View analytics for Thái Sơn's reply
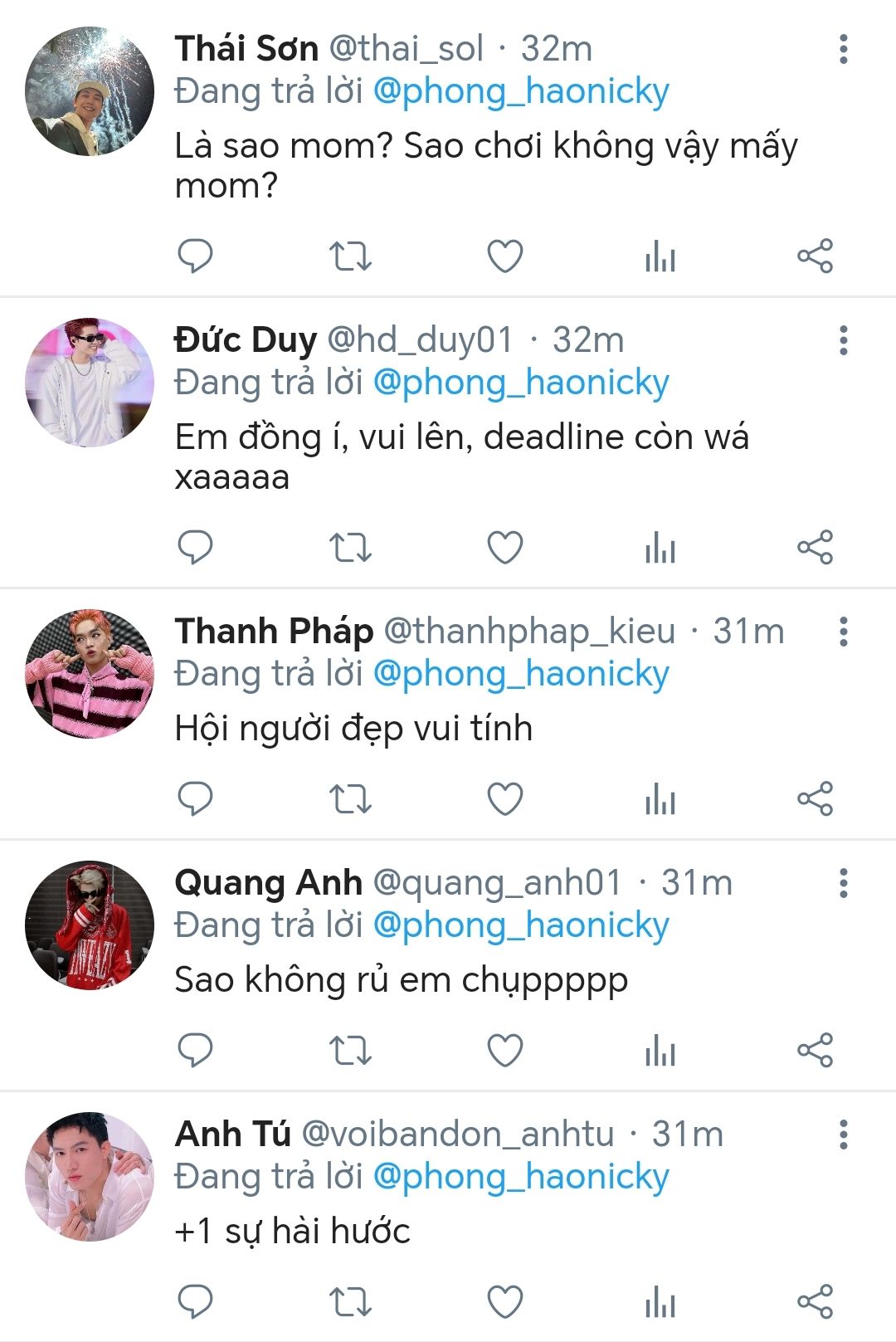The width and height of the screenshot is (896, 1342). [x=660, y=256]
